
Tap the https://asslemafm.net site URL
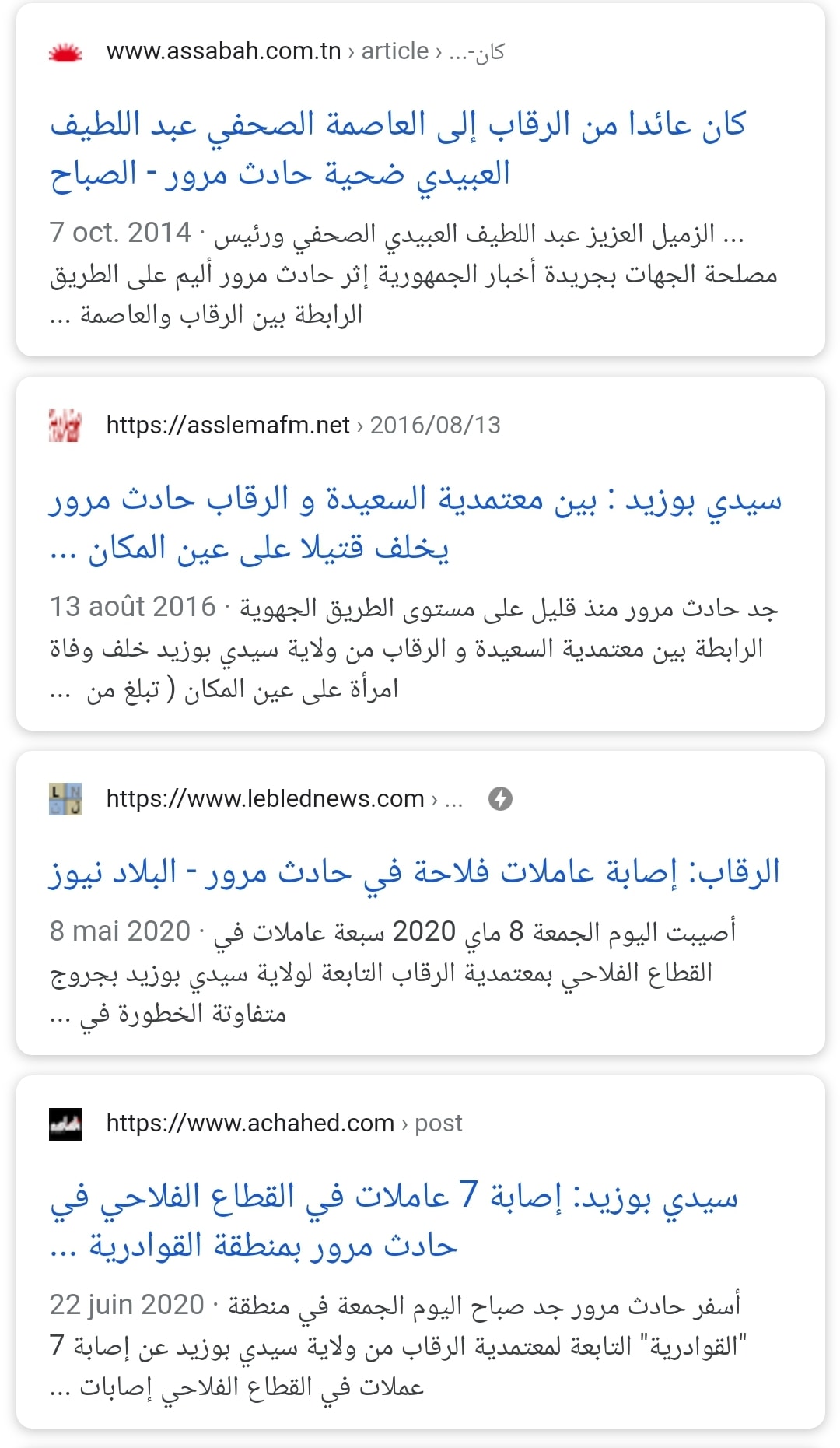tap(227, 425)
